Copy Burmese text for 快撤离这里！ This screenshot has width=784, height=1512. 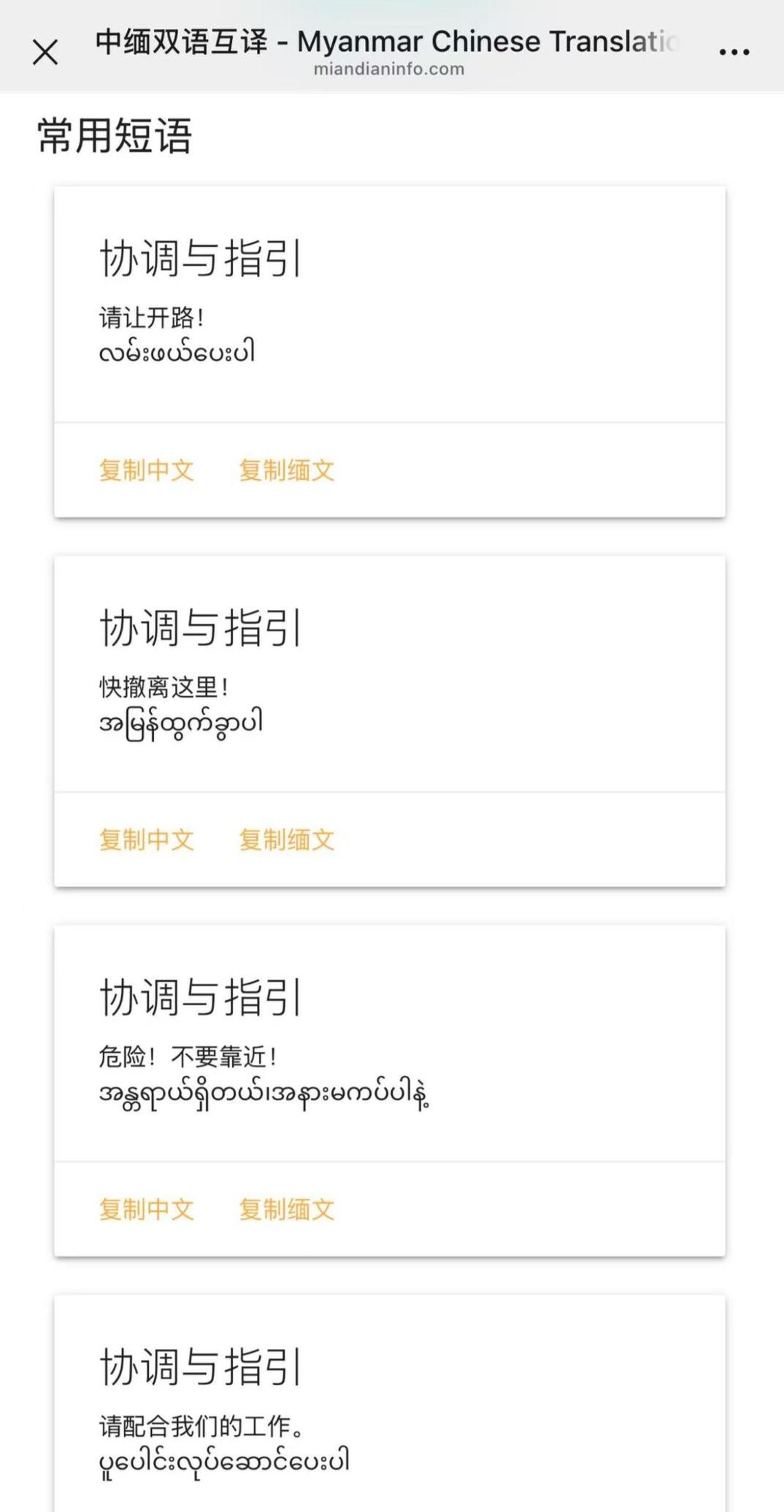[287, 840]
